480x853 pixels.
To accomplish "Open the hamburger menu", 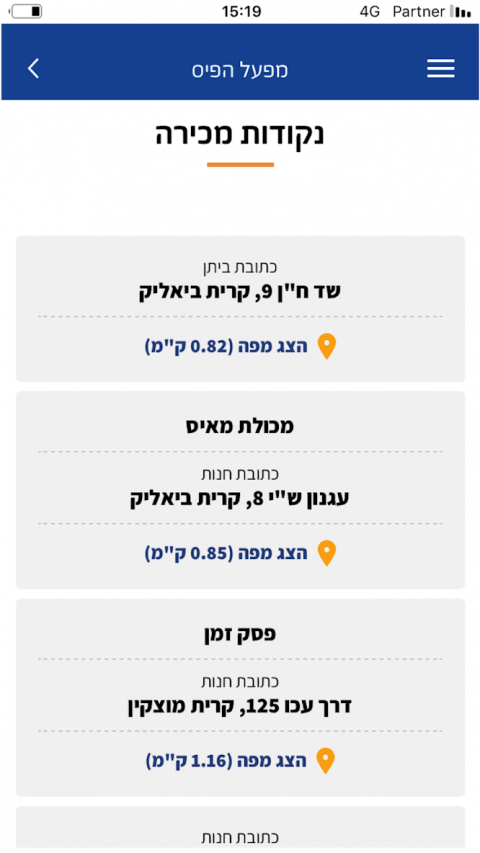I will click(x=440, y=69).
